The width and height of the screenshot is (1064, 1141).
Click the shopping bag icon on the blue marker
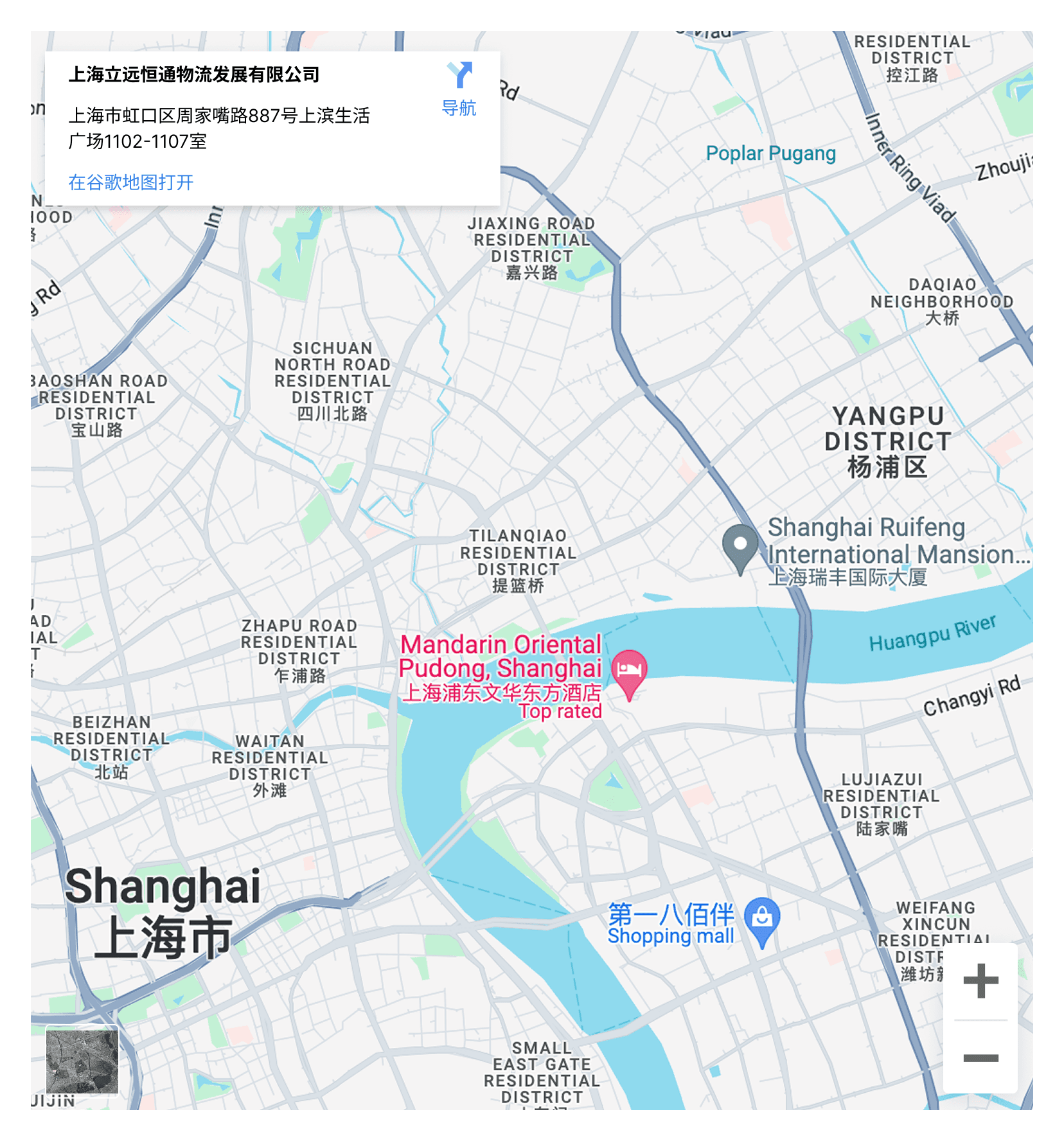click(761, 917)
